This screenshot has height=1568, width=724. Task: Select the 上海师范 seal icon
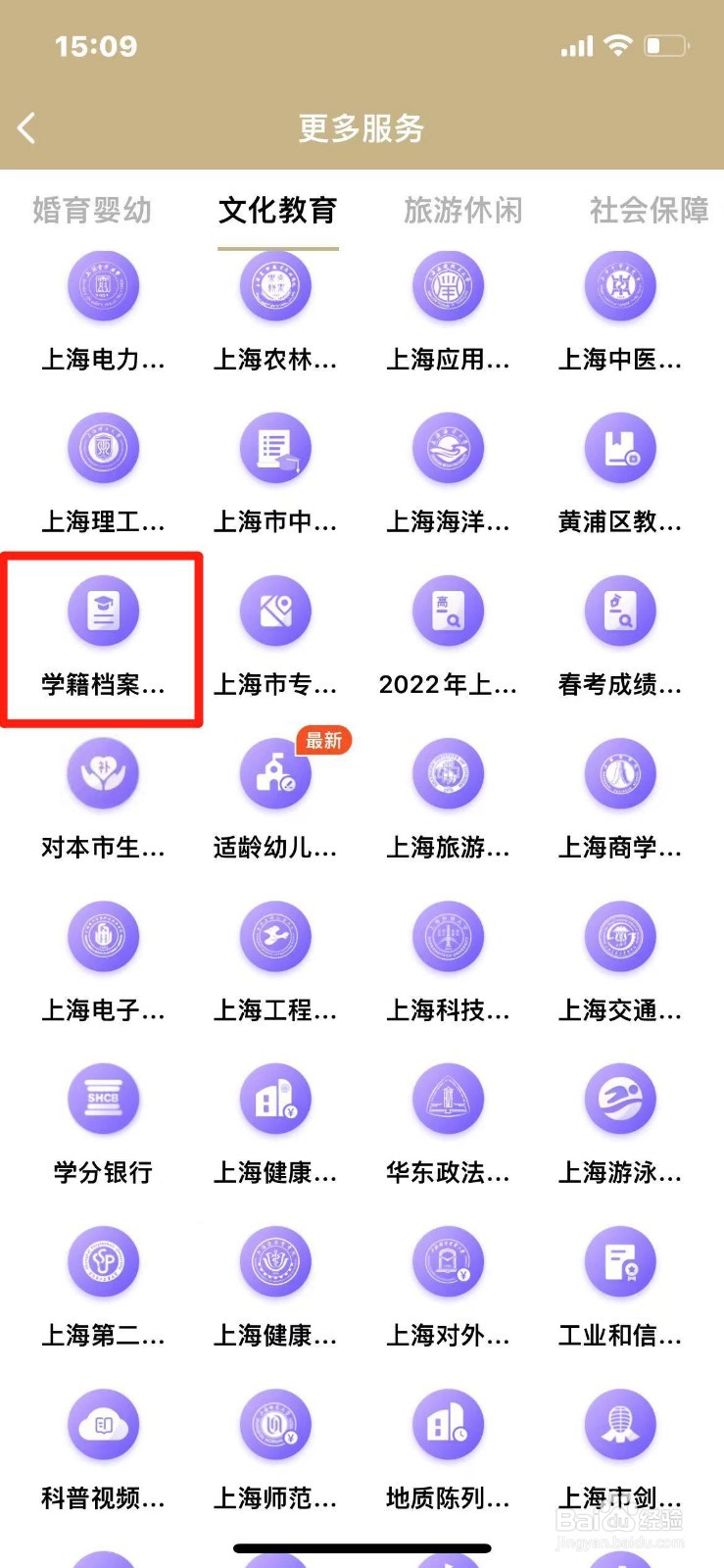[275, 1425]
